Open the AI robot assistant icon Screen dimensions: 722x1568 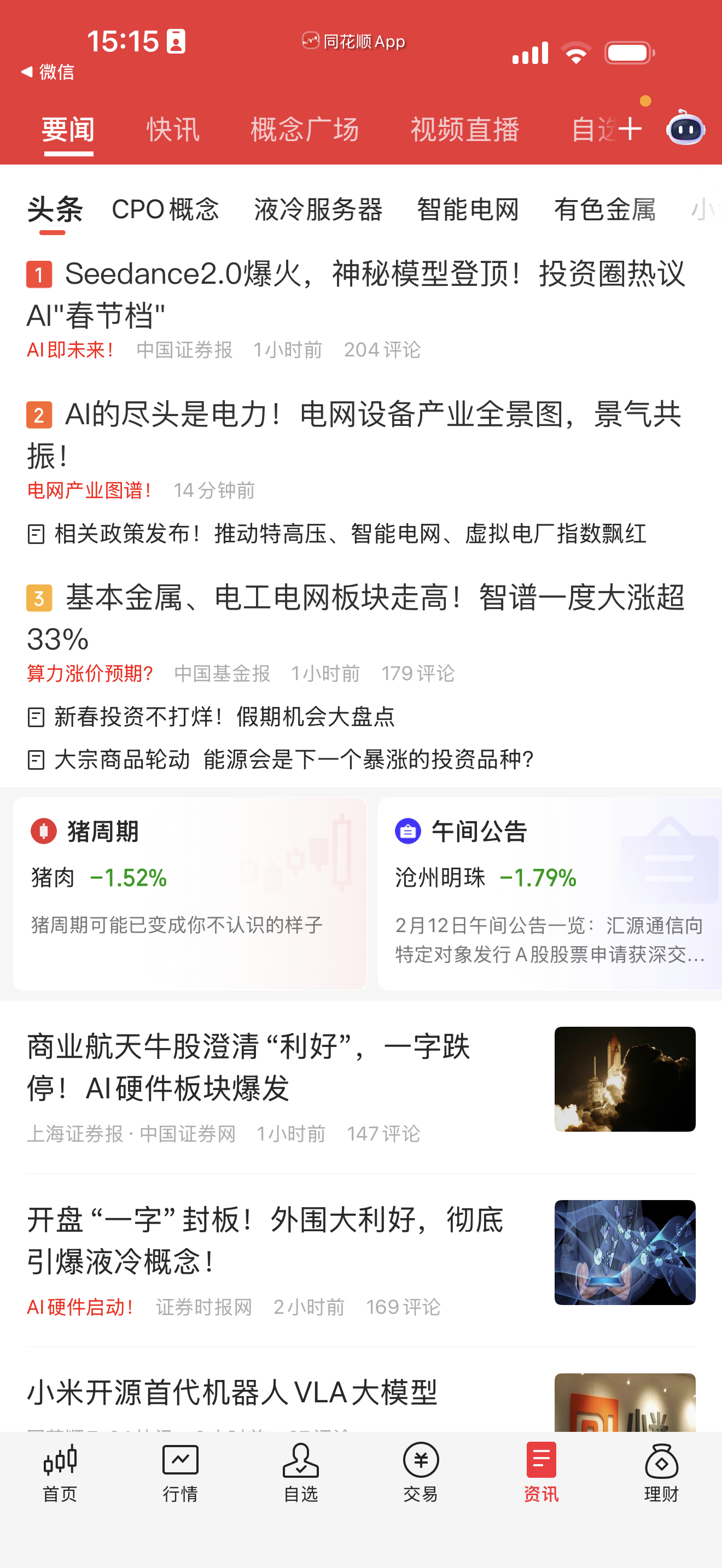tap(685, 128)
